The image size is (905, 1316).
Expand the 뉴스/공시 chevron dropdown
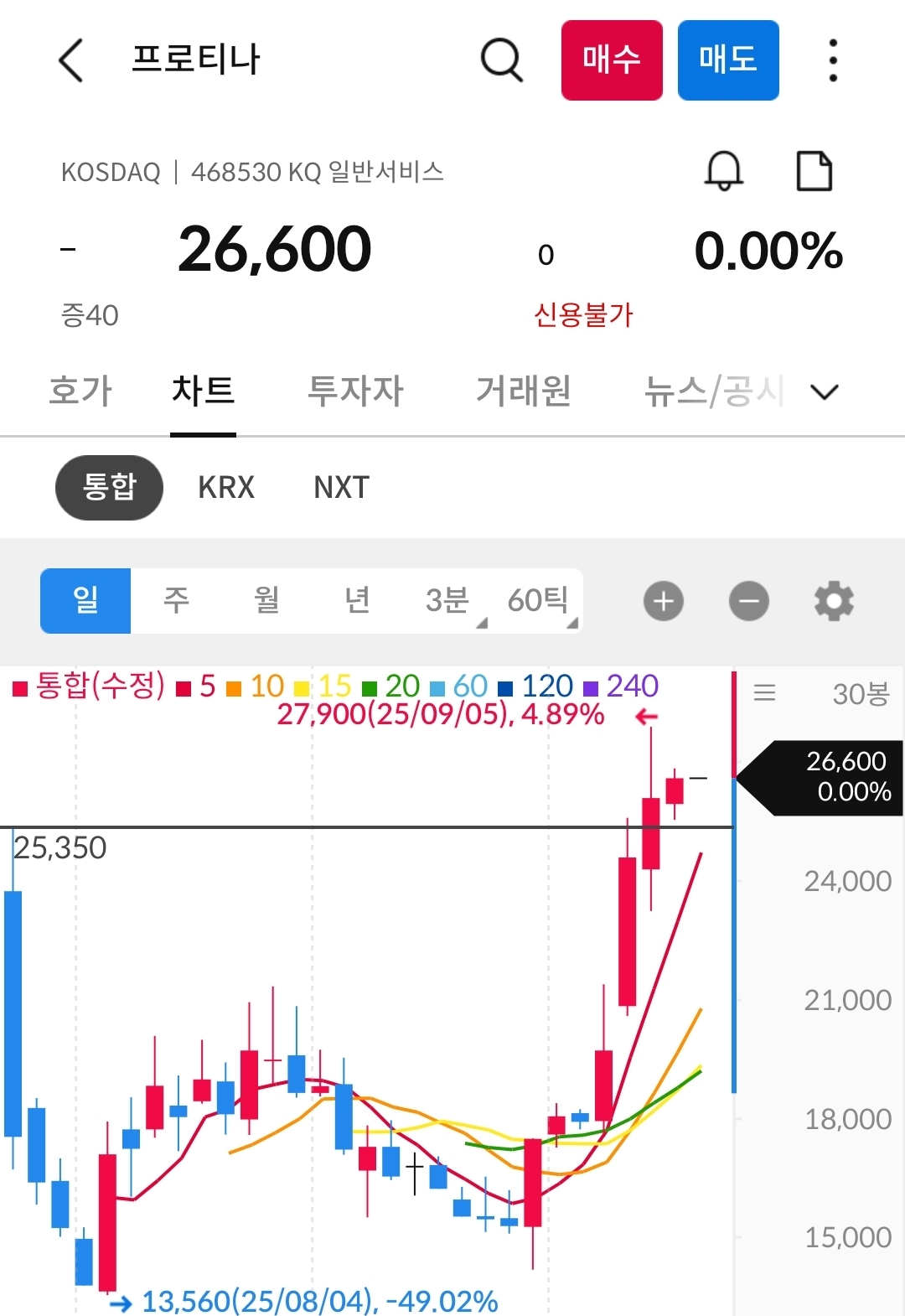coord(824,391)
